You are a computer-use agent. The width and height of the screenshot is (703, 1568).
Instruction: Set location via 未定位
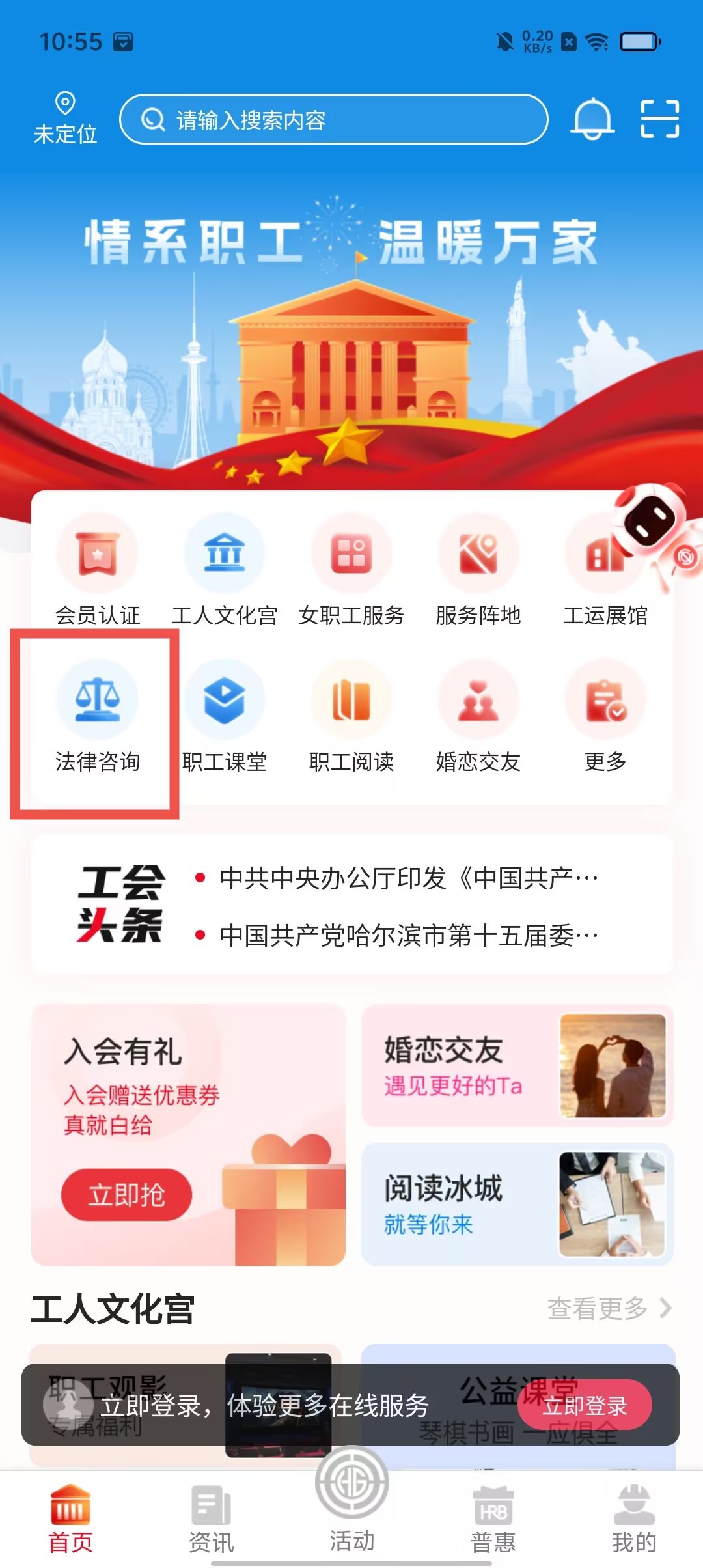[64, 119]
